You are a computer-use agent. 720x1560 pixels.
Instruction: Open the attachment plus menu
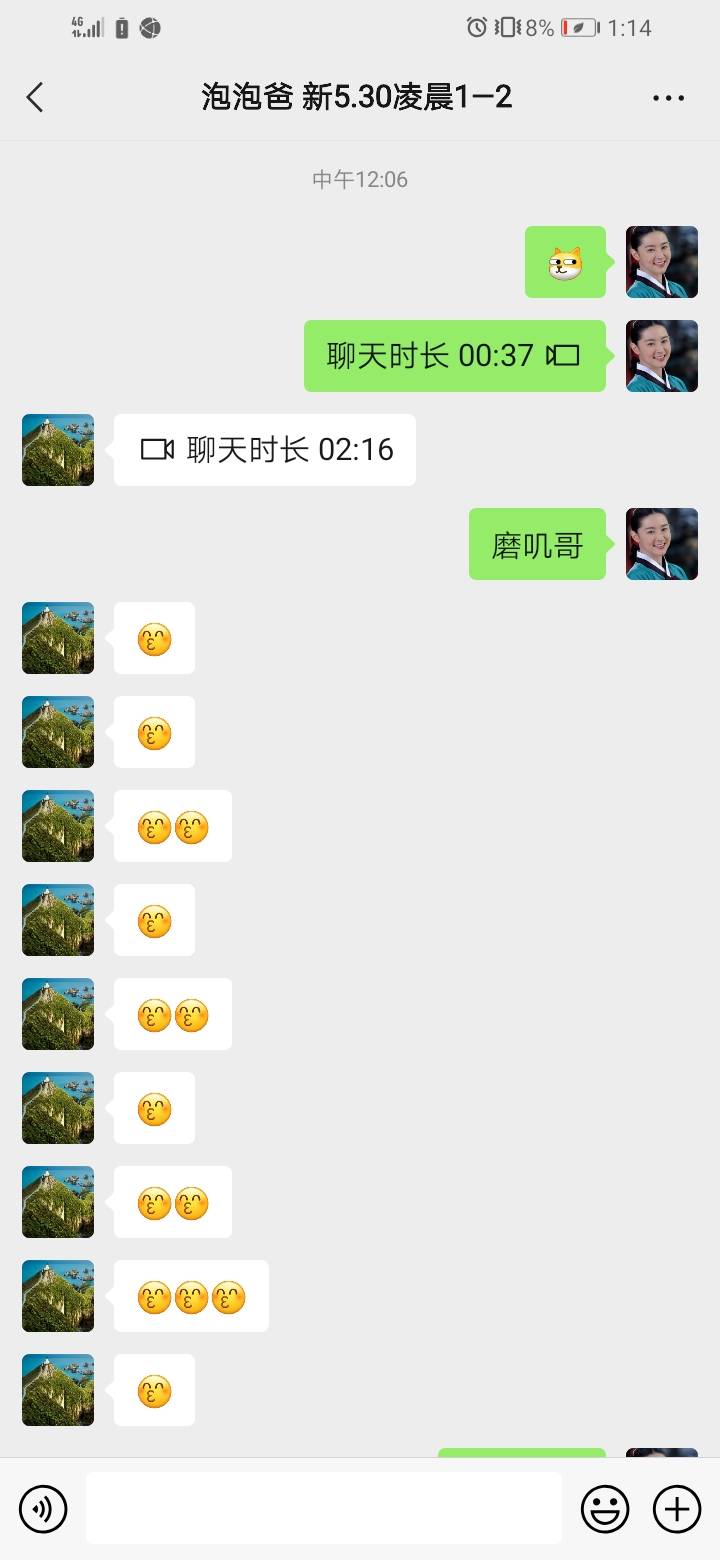678,1508
